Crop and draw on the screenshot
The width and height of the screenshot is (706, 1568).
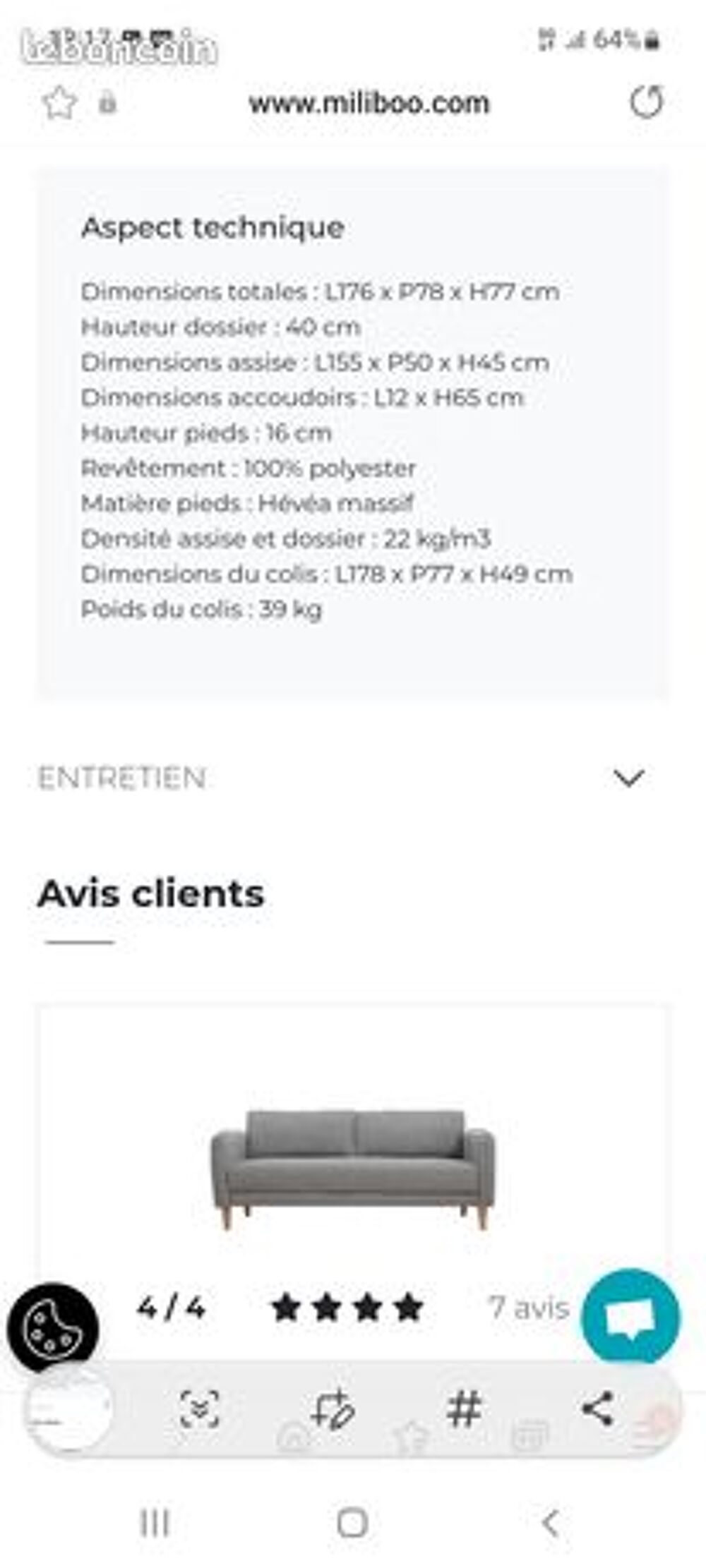(332, 1409)
